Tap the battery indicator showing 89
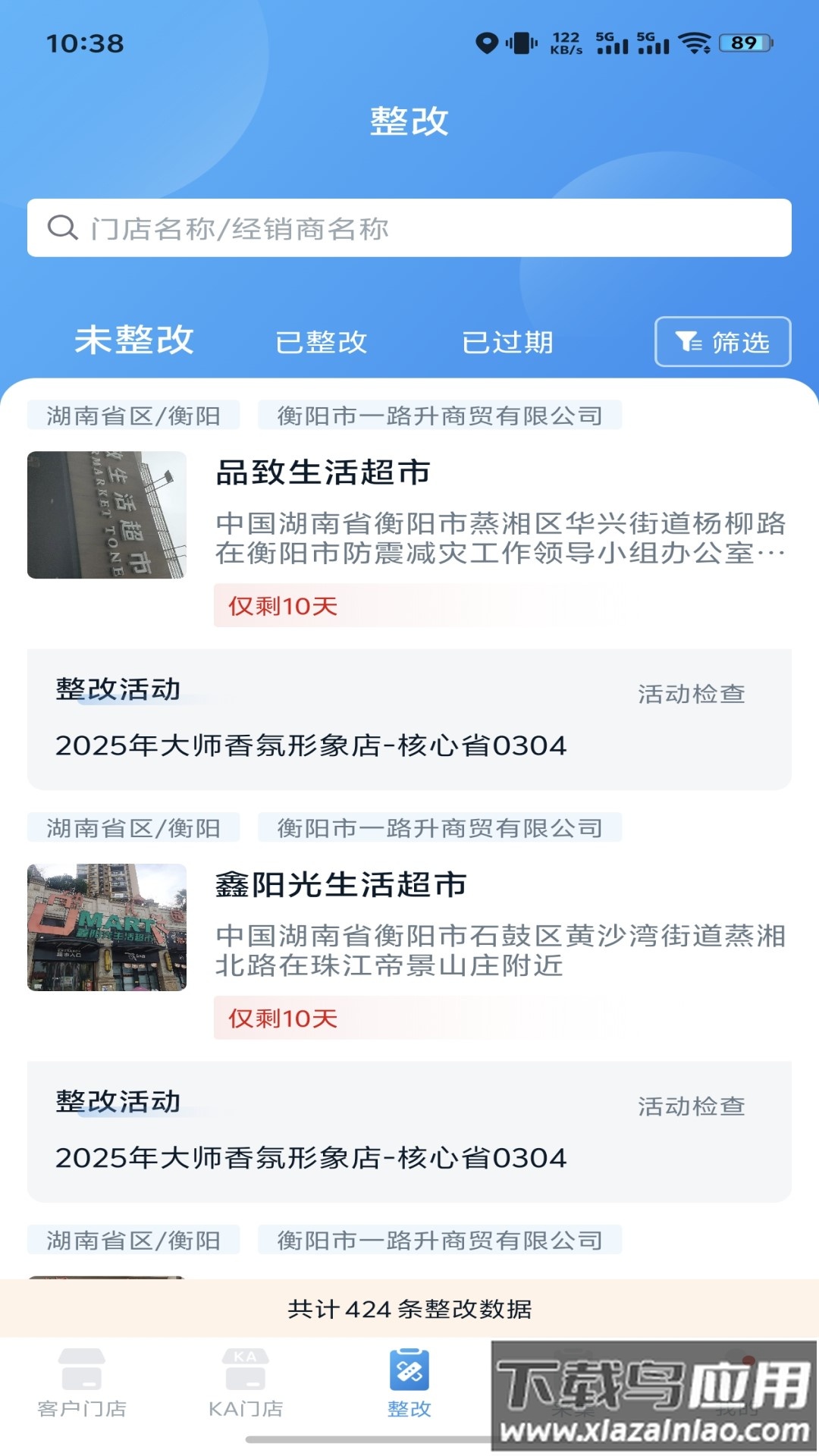 point(739,44)
